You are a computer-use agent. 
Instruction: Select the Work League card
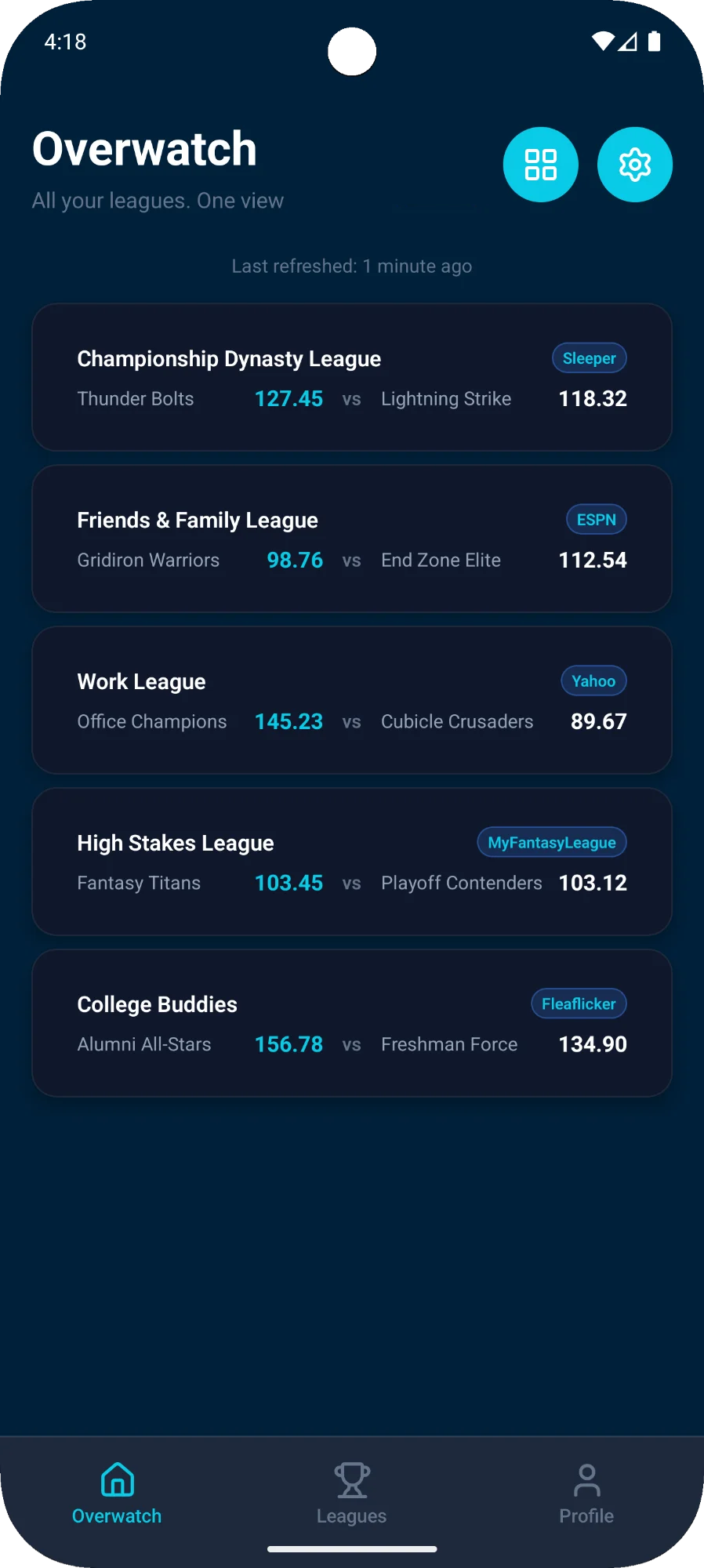pyautogui.click(x=352, y=700)
